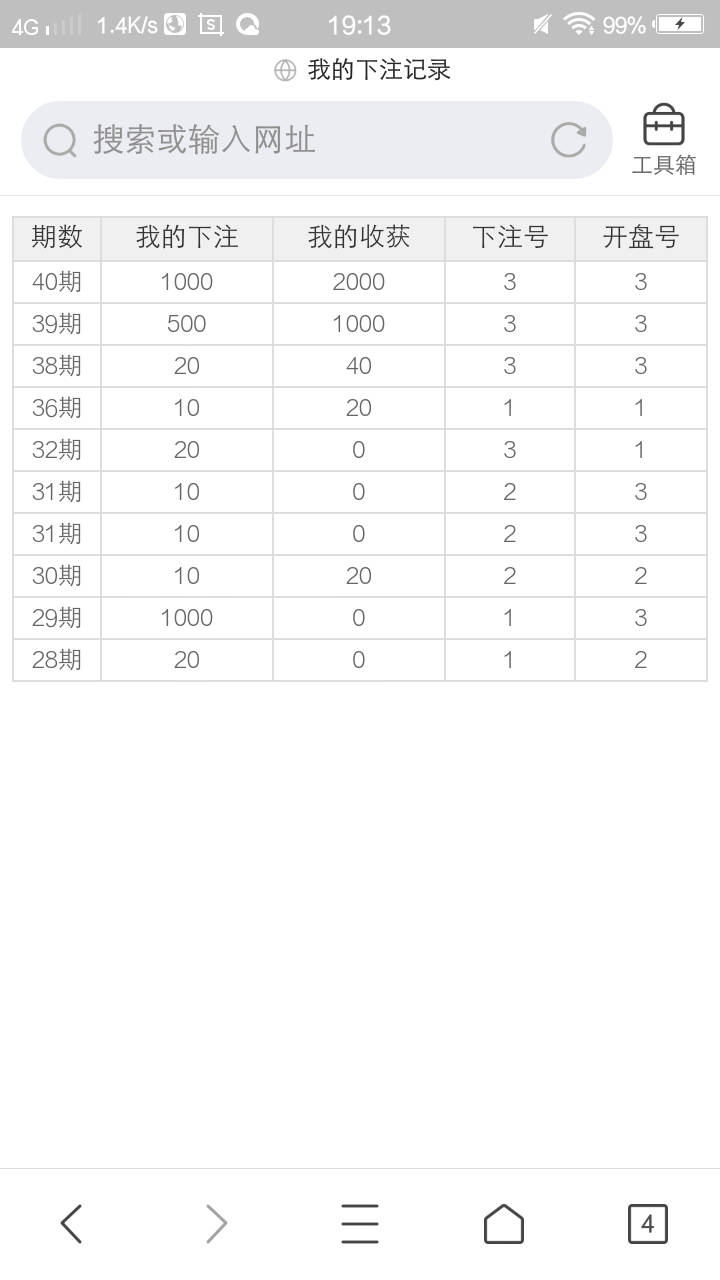The height and width of the screenshot is (1280, 720).
Task: Reload the page with refresh icon
Action: click(568, 140)
